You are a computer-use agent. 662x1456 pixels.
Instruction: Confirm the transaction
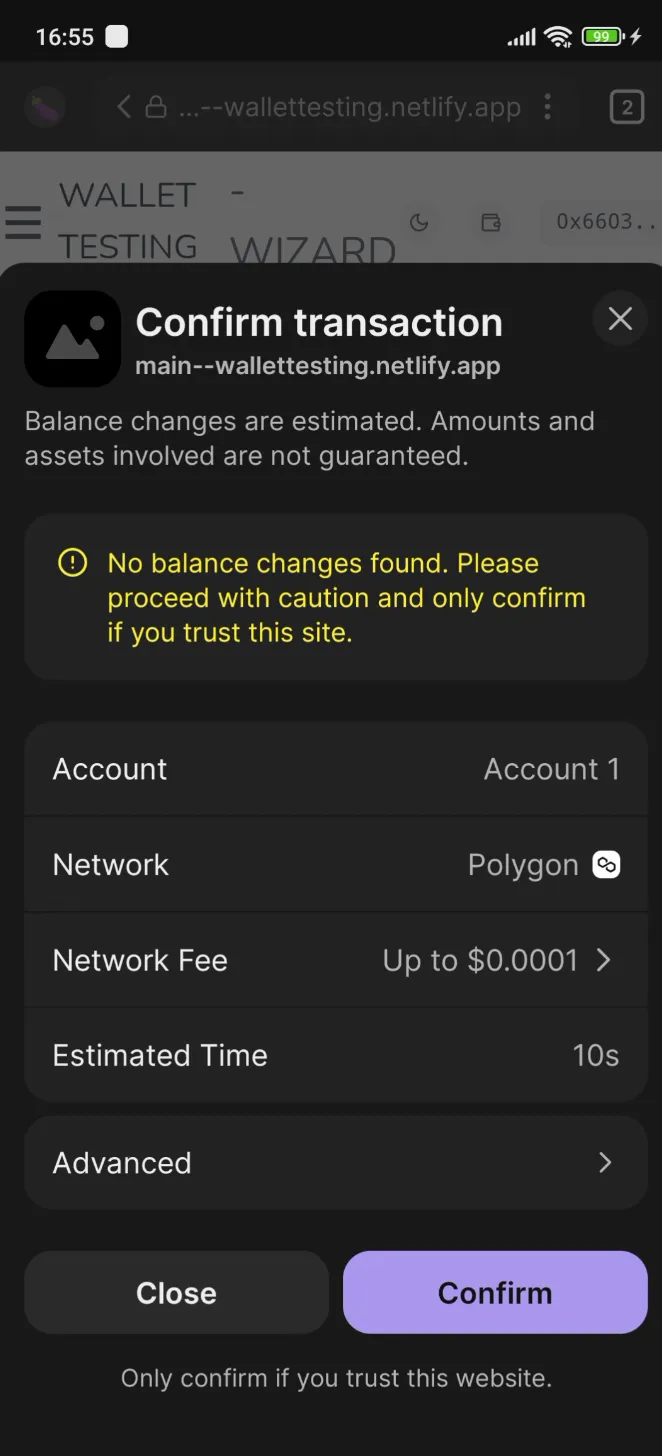pos(495,1292)
